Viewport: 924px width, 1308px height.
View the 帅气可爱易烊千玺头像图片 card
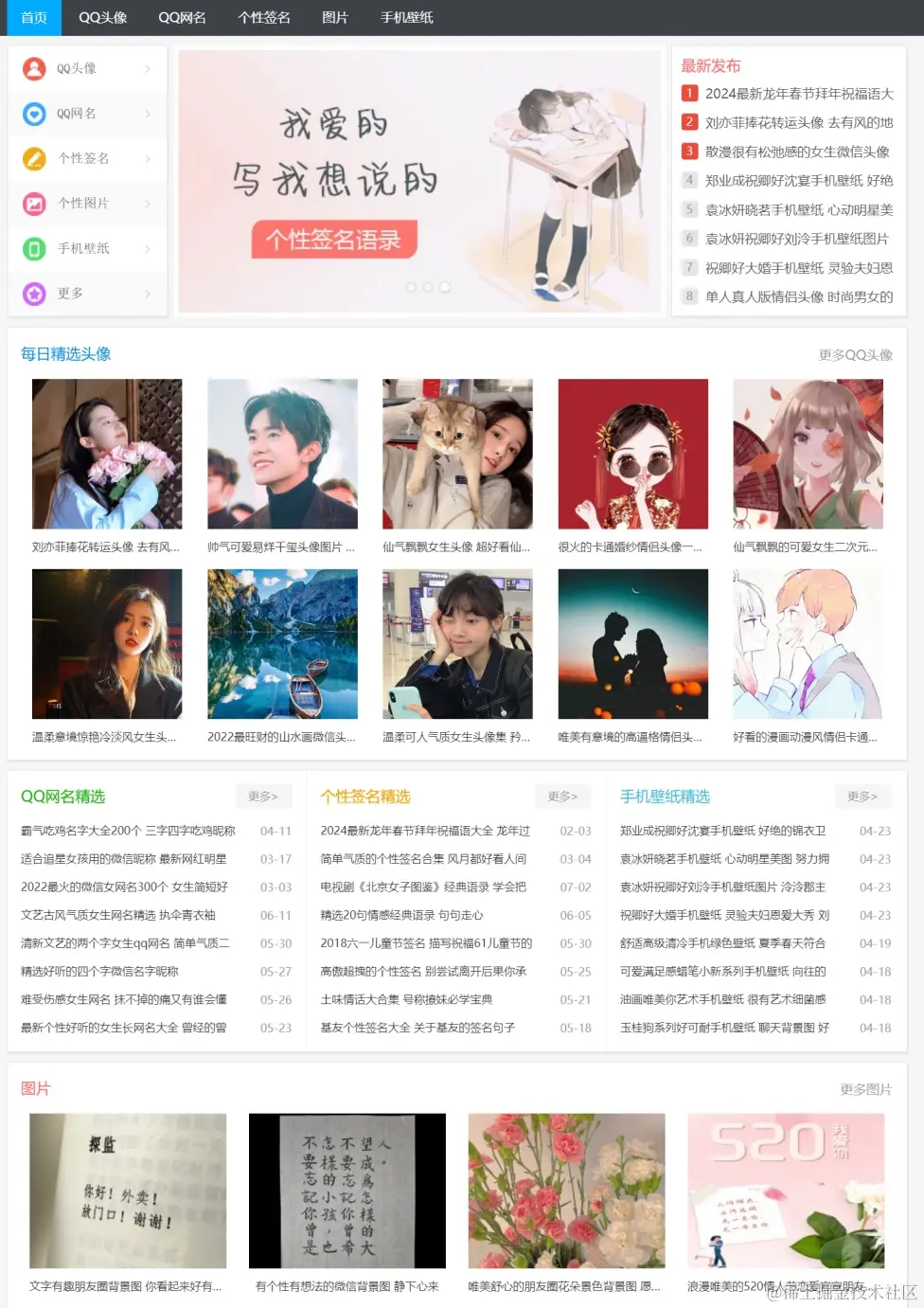[282, 454]
